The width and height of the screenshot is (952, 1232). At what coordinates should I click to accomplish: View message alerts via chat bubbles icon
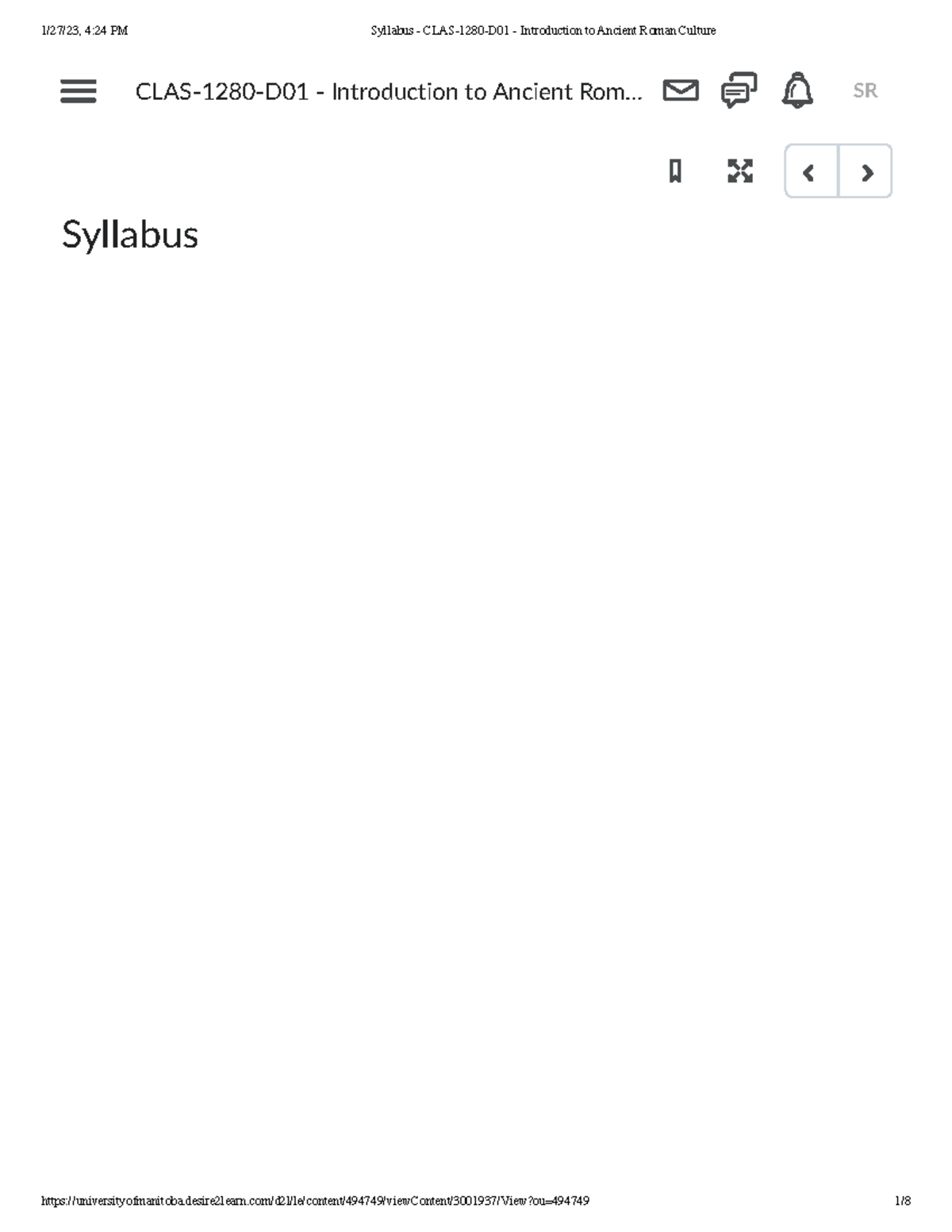[x=736, y=91]
